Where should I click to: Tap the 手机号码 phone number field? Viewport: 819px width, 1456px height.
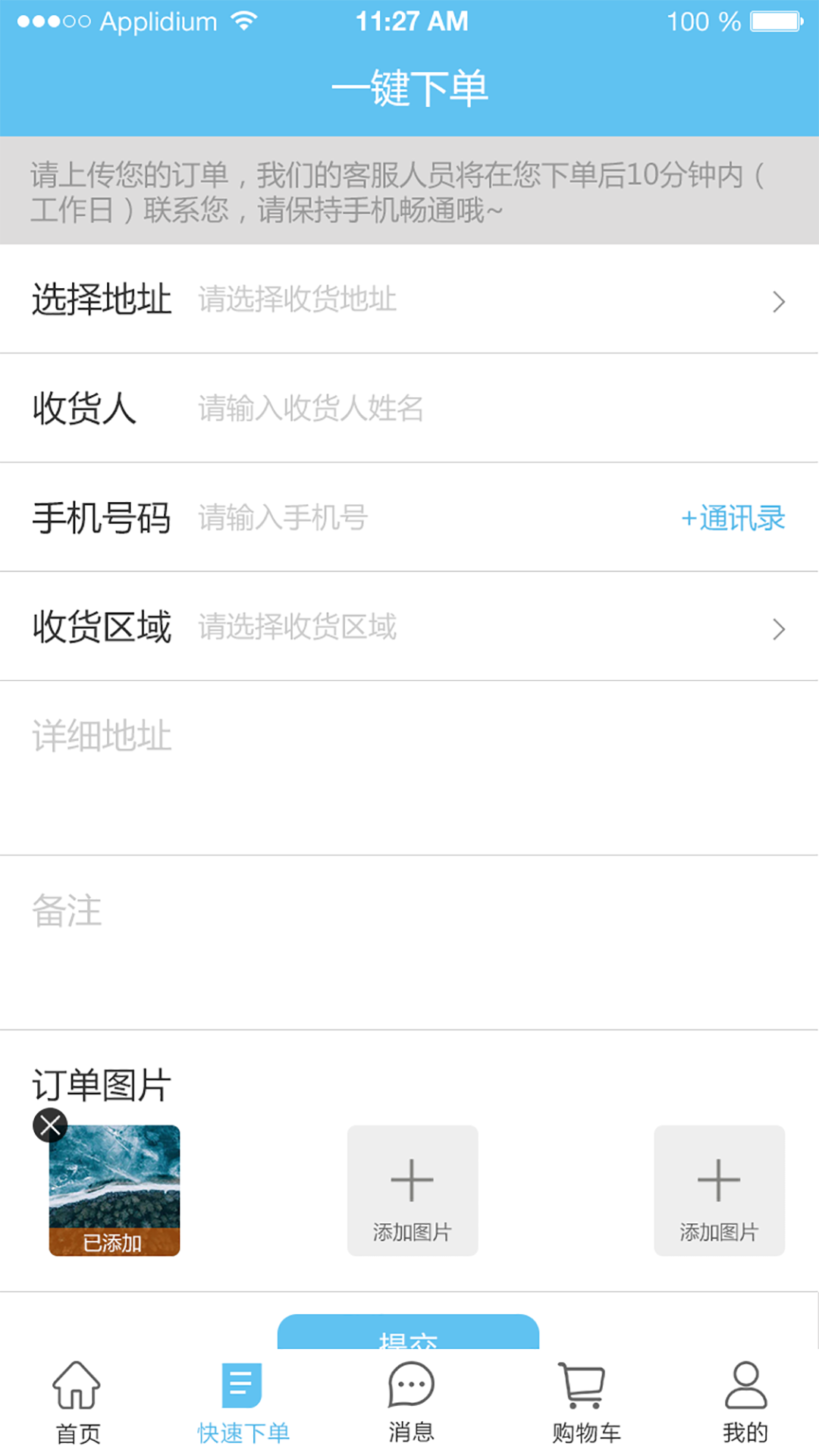tap(425, 518)
